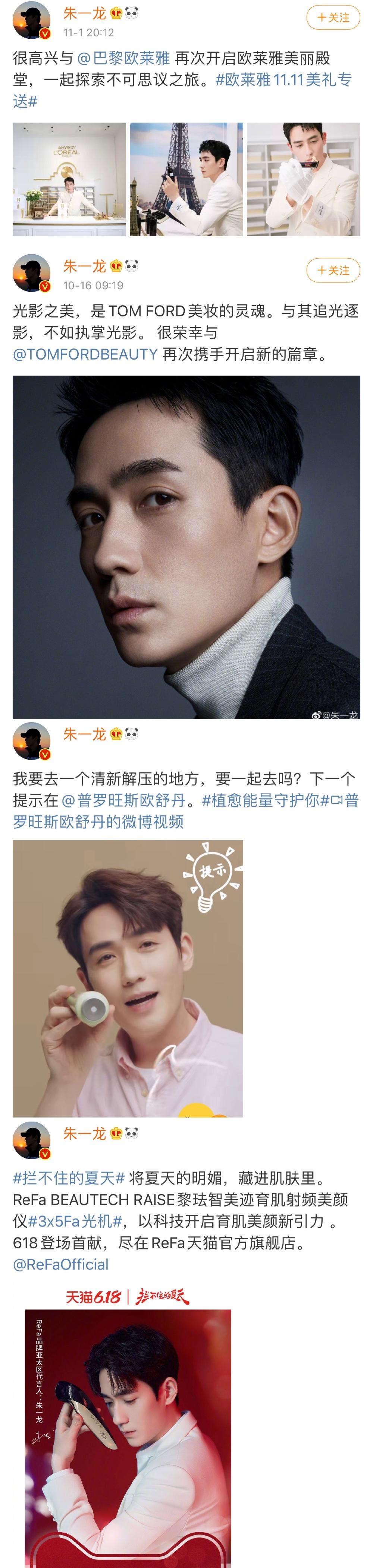View the Eiffel Tower photo thumbnail
This screenshot has width=373, height=1568.
(x=186, y=179)
